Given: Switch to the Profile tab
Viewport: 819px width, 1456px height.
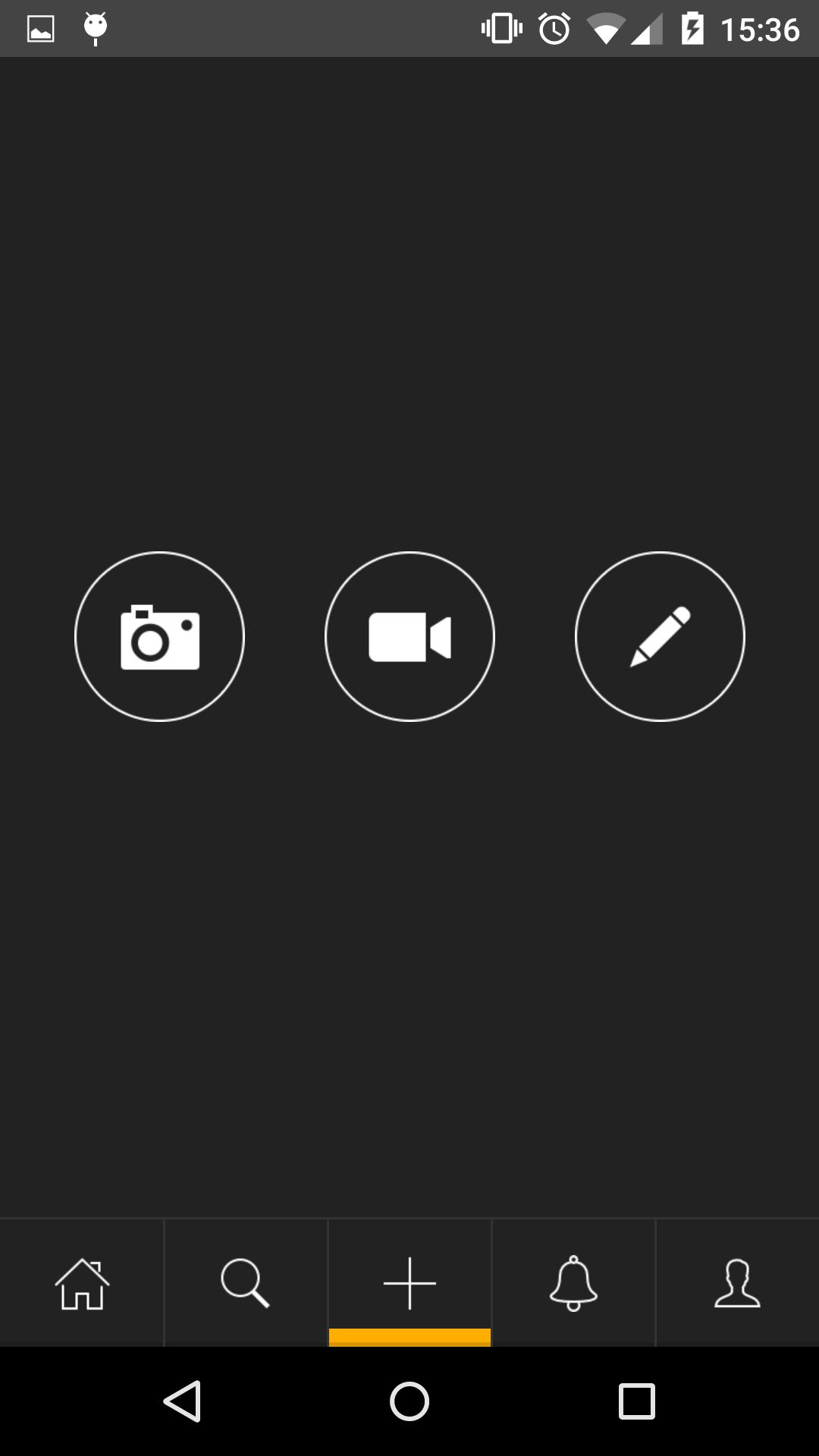Looking at the screenshot, I should click(737, 1283).
